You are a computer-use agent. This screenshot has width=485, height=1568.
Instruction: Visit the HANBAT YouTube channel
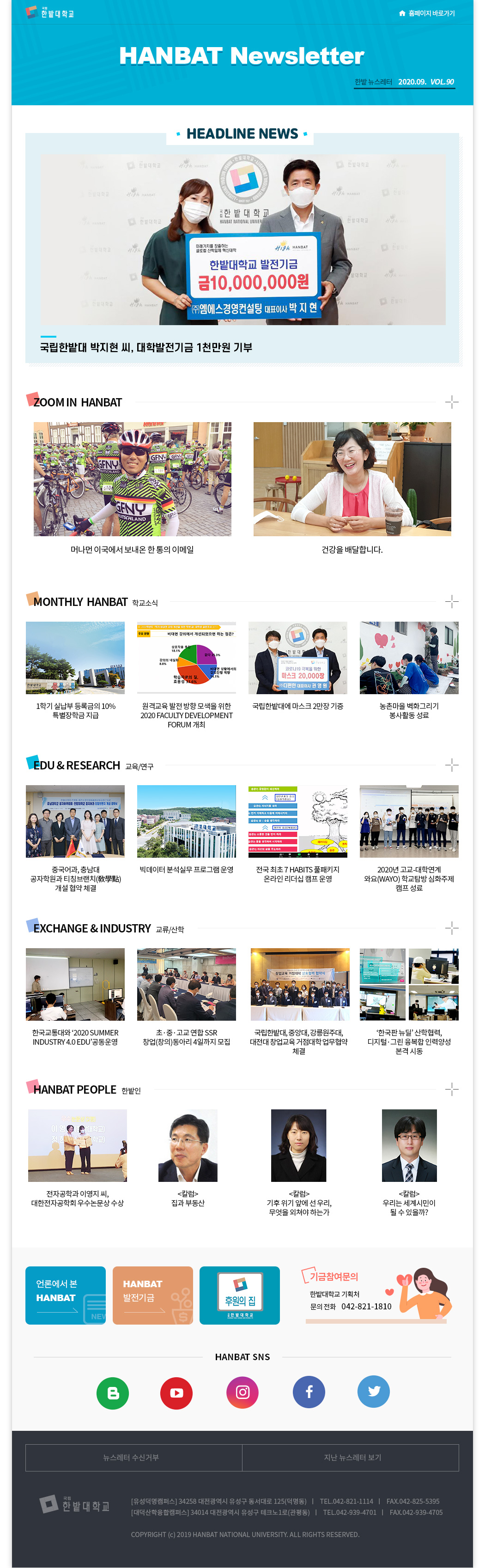coord(176,1392)
